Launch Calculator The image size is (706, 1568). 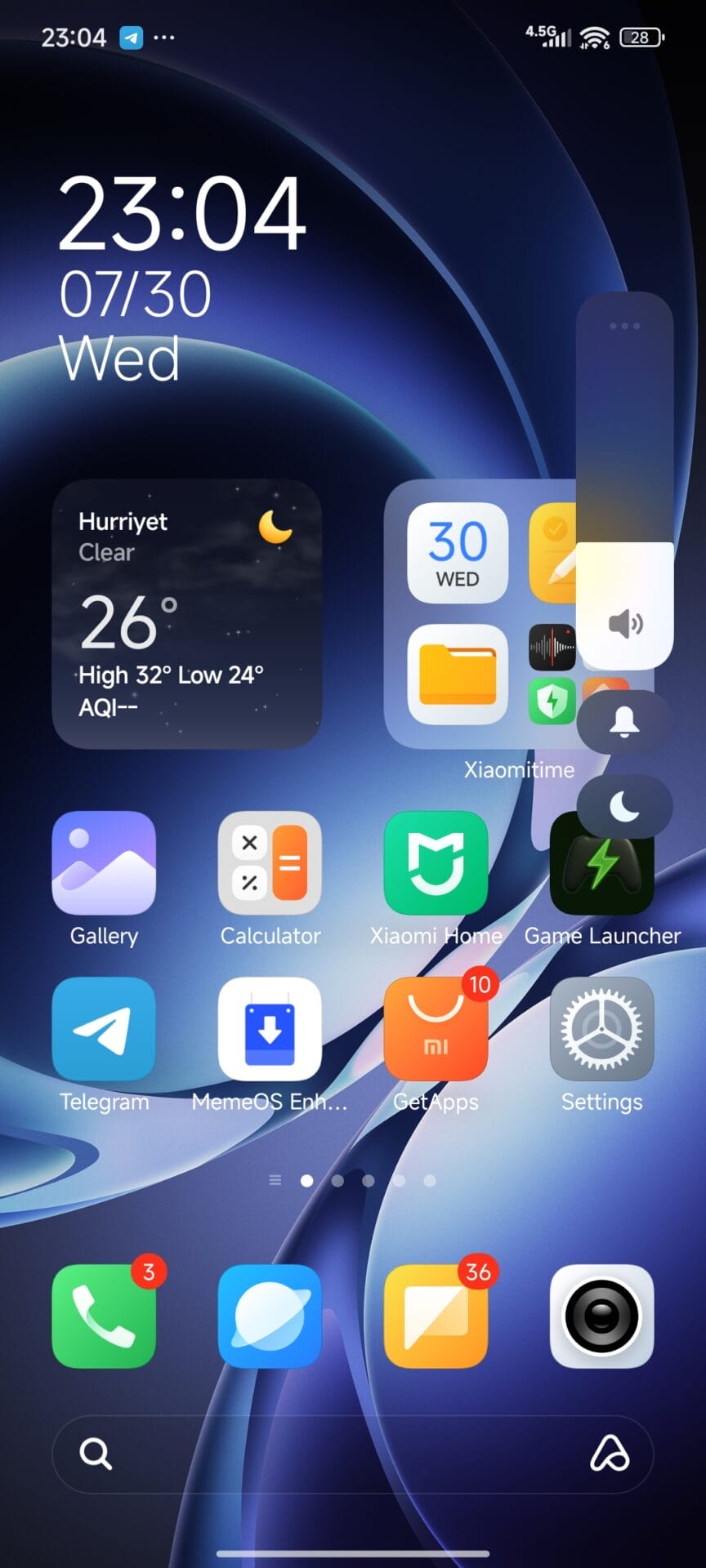(270, 862)
